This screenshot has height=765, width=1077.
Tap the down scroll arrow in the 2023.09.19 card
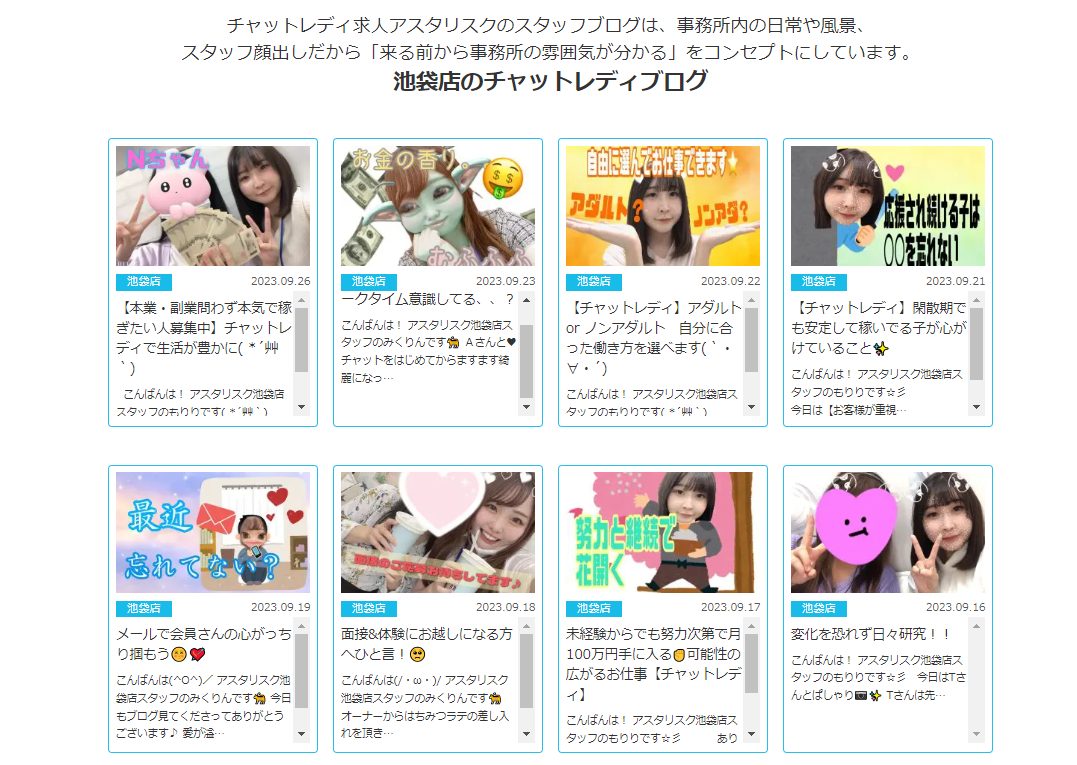point(301,734)
